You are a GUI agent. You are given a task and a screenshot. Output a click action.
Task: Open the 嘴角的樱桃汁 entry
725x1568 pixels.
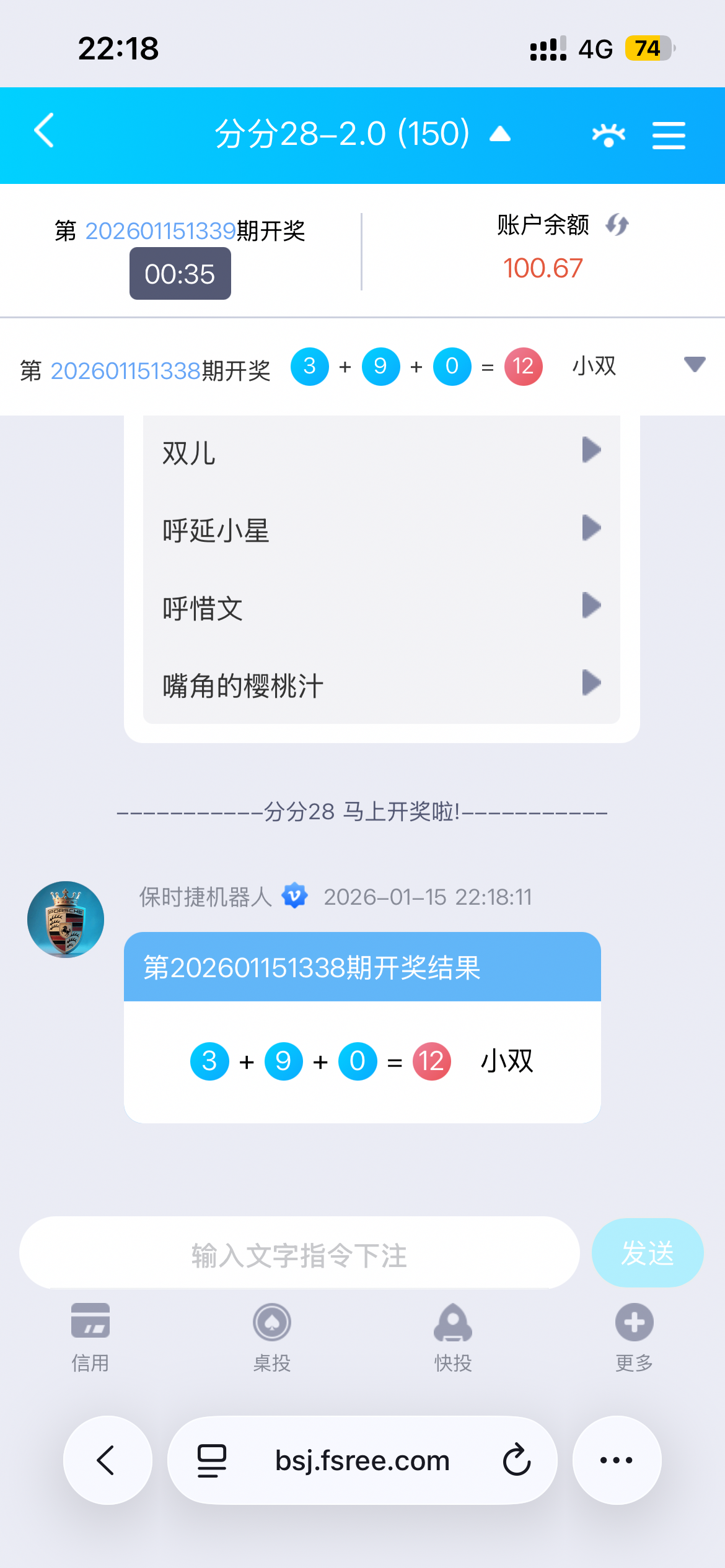[381, 685]
